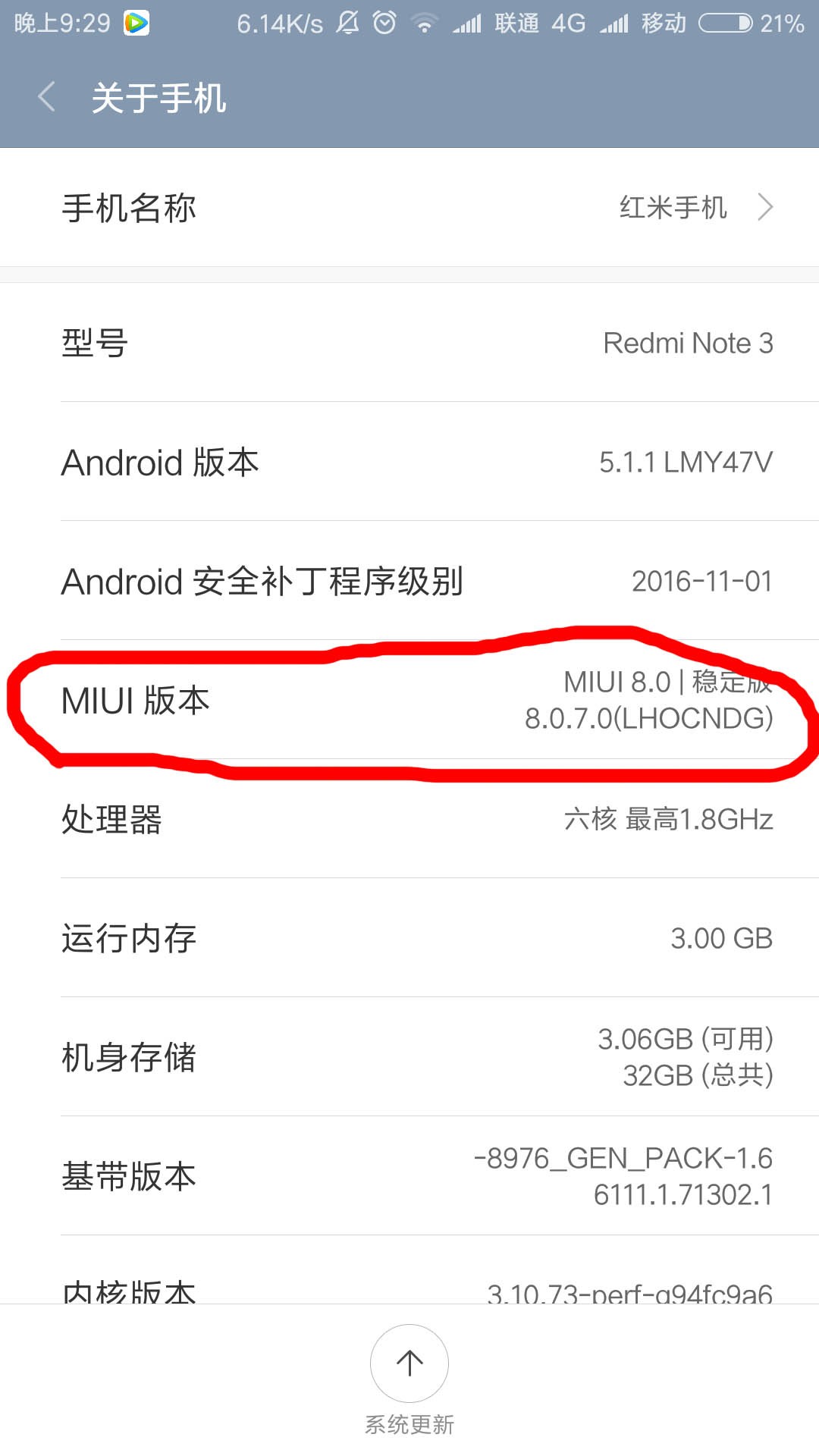819x1456 pixels.
Task: Tap the Android 版本 row
Action: click(x=409, y=462)
